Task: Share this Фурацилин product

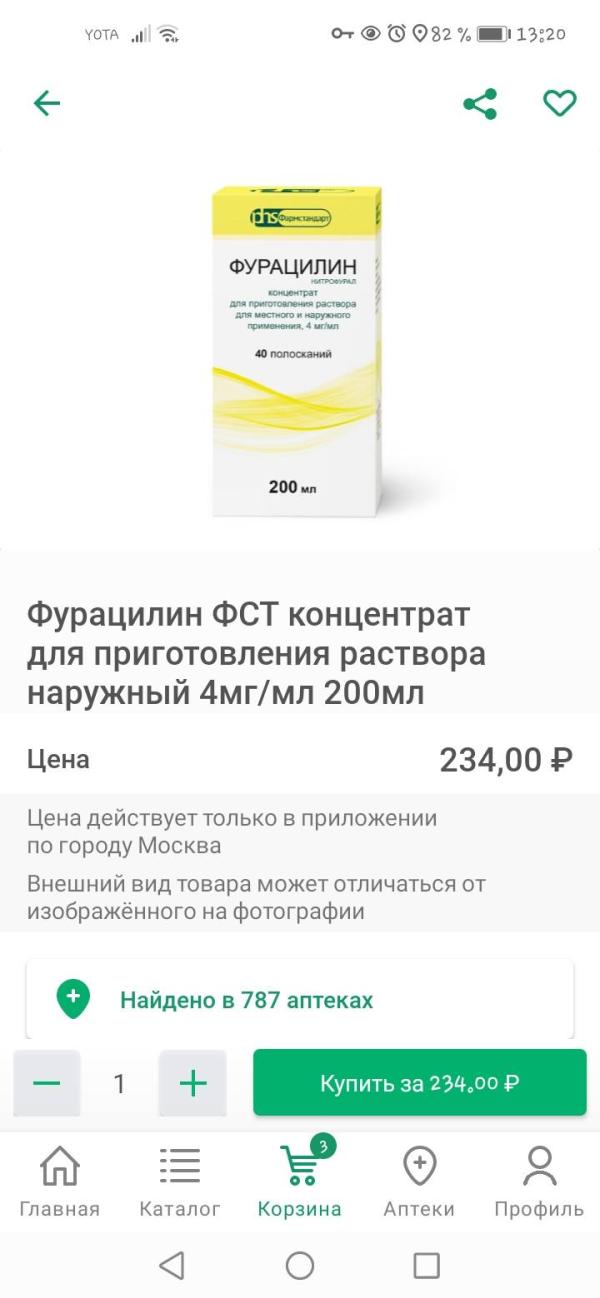Action: click(x=480, y=103)
